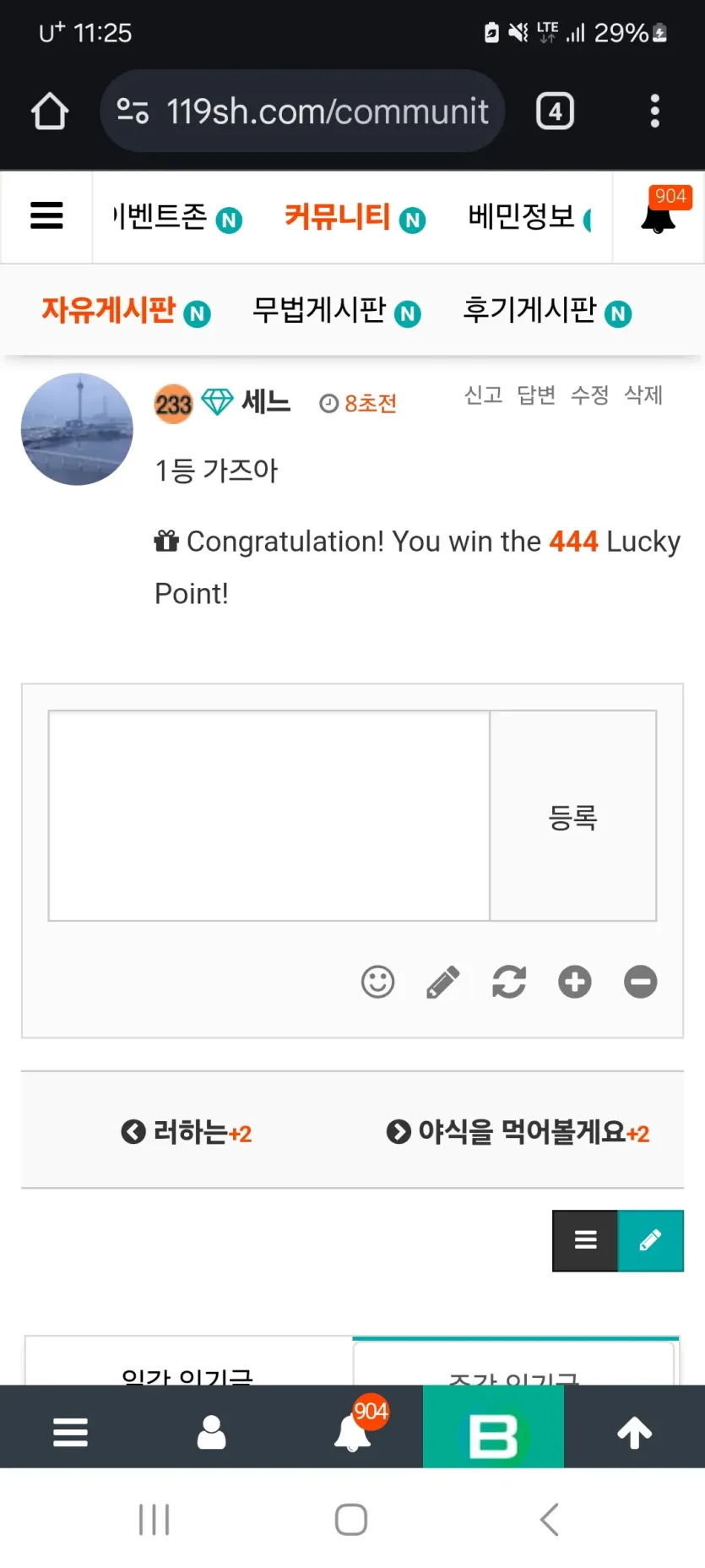Open the hamburger menu beside 이벤트존

click(46, 216)
